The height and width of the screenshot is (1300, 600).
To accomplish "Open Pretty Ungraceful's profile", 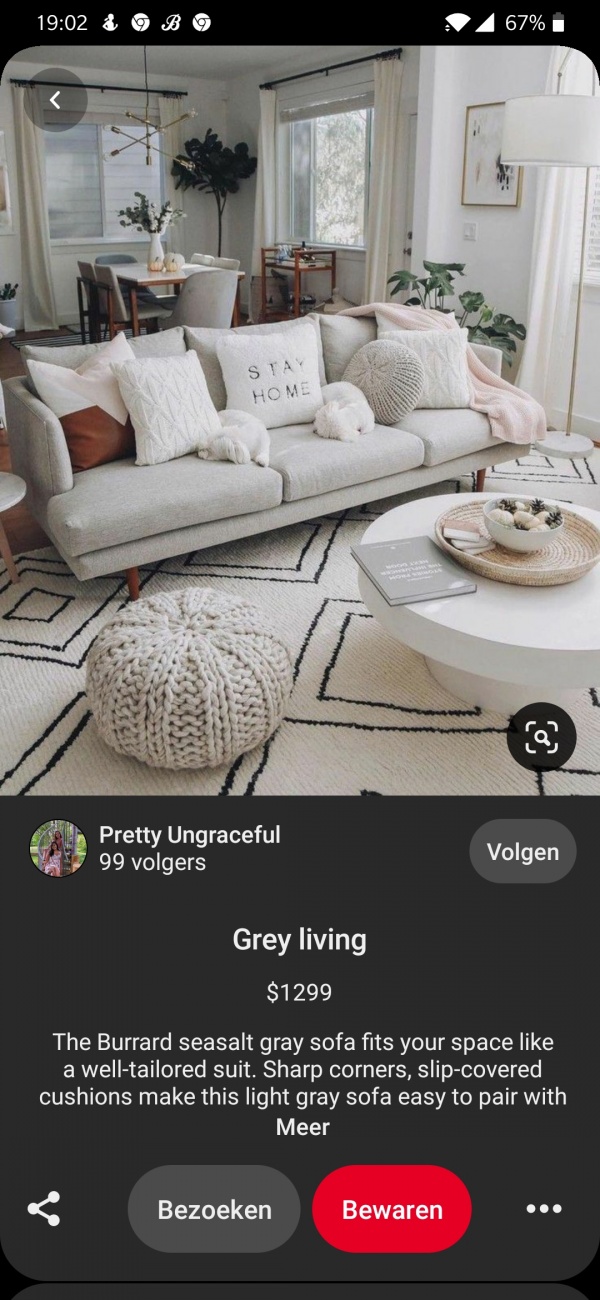I will (58, 848).
